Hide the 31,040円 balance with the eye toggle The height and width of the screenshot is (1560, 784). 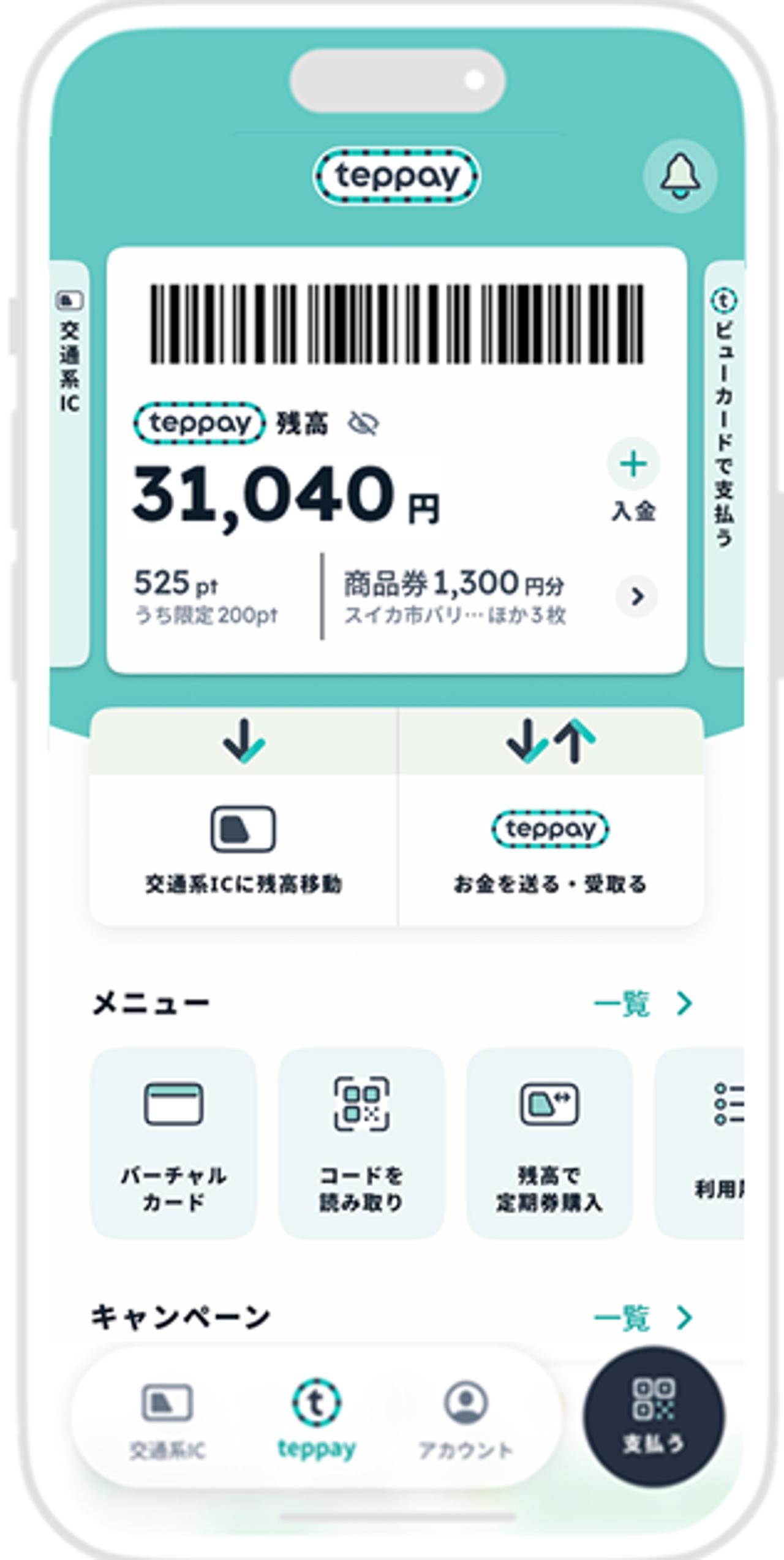[x=364, y=424]
